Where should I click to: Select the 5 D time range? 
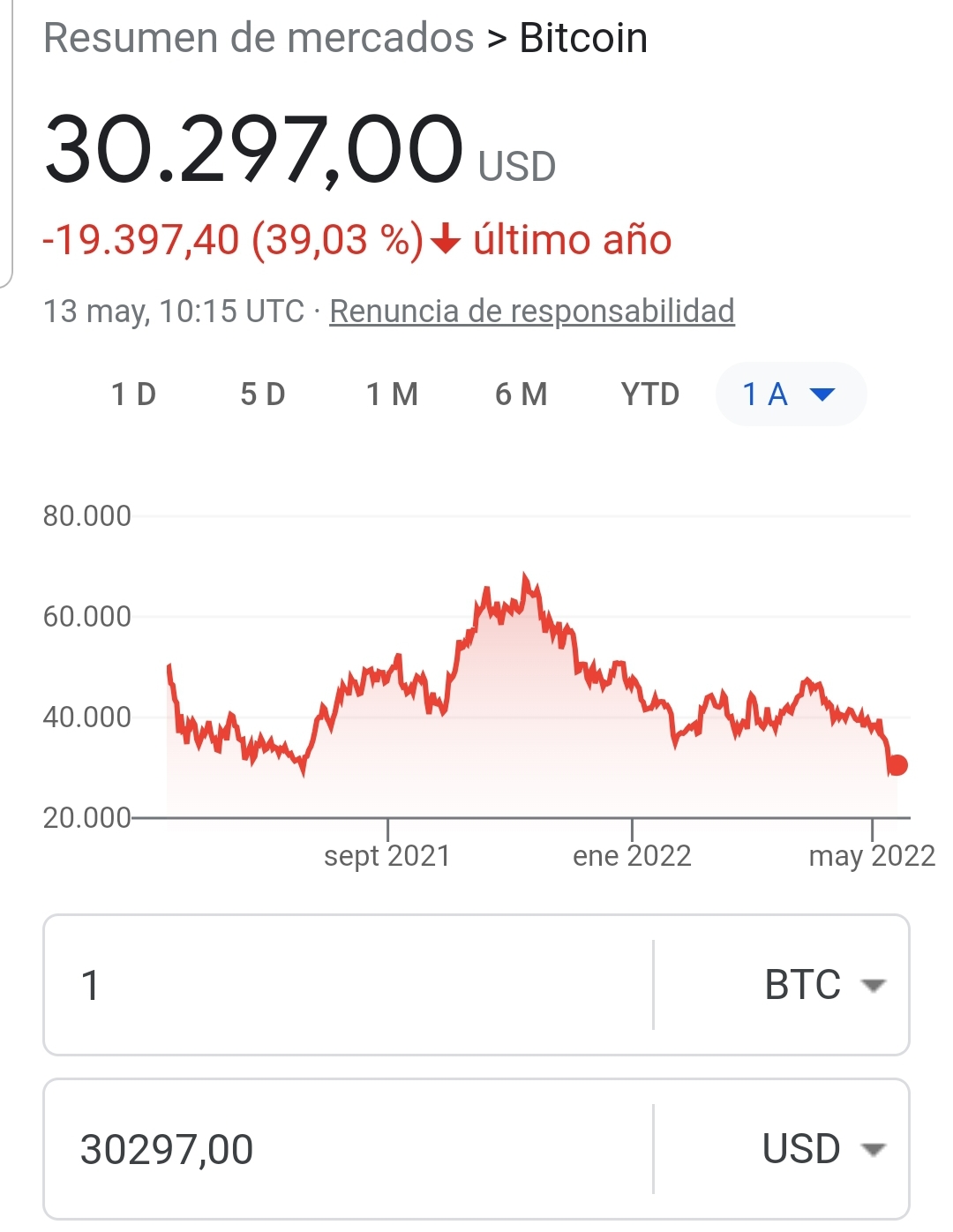coord(263,394)
